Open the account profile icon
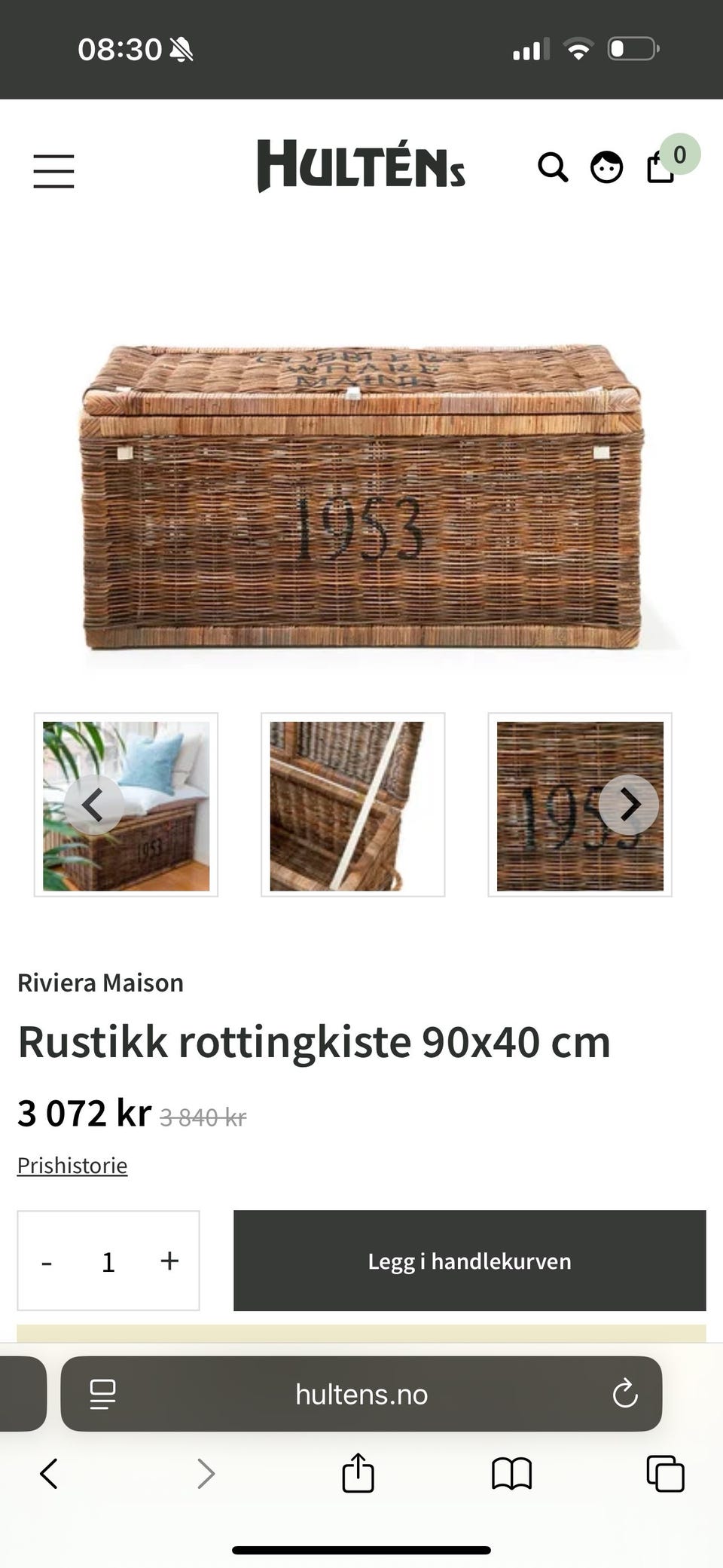The width and height of the screenshot is (723, 1568). point(607,167)
